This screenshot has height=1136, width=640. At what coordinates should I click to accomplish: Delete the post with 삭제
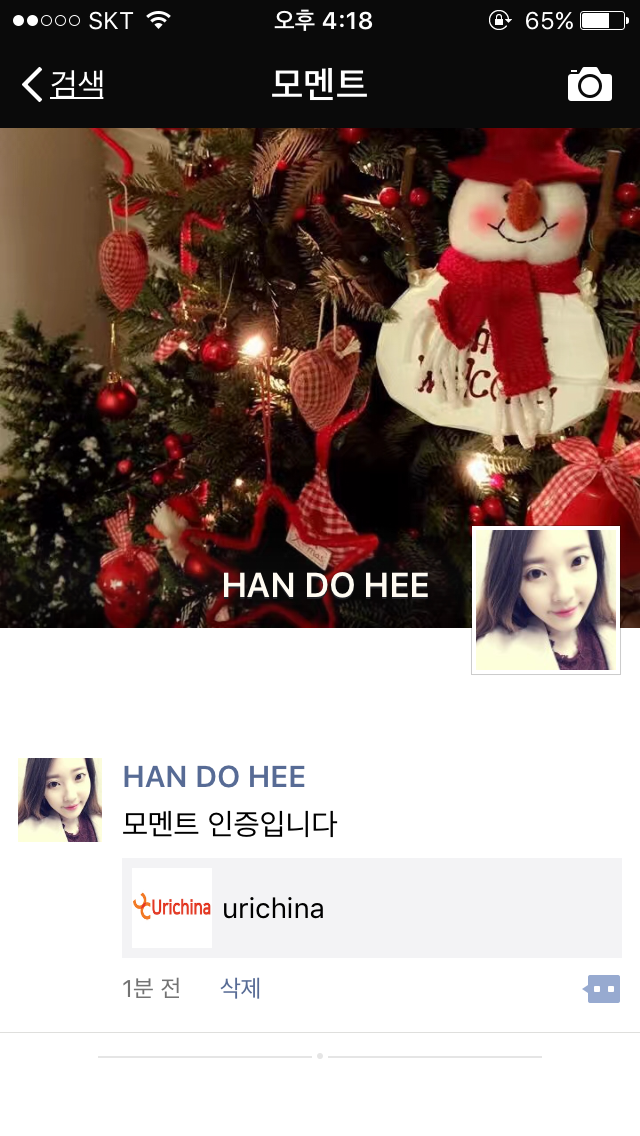click(x=240, y=988)
